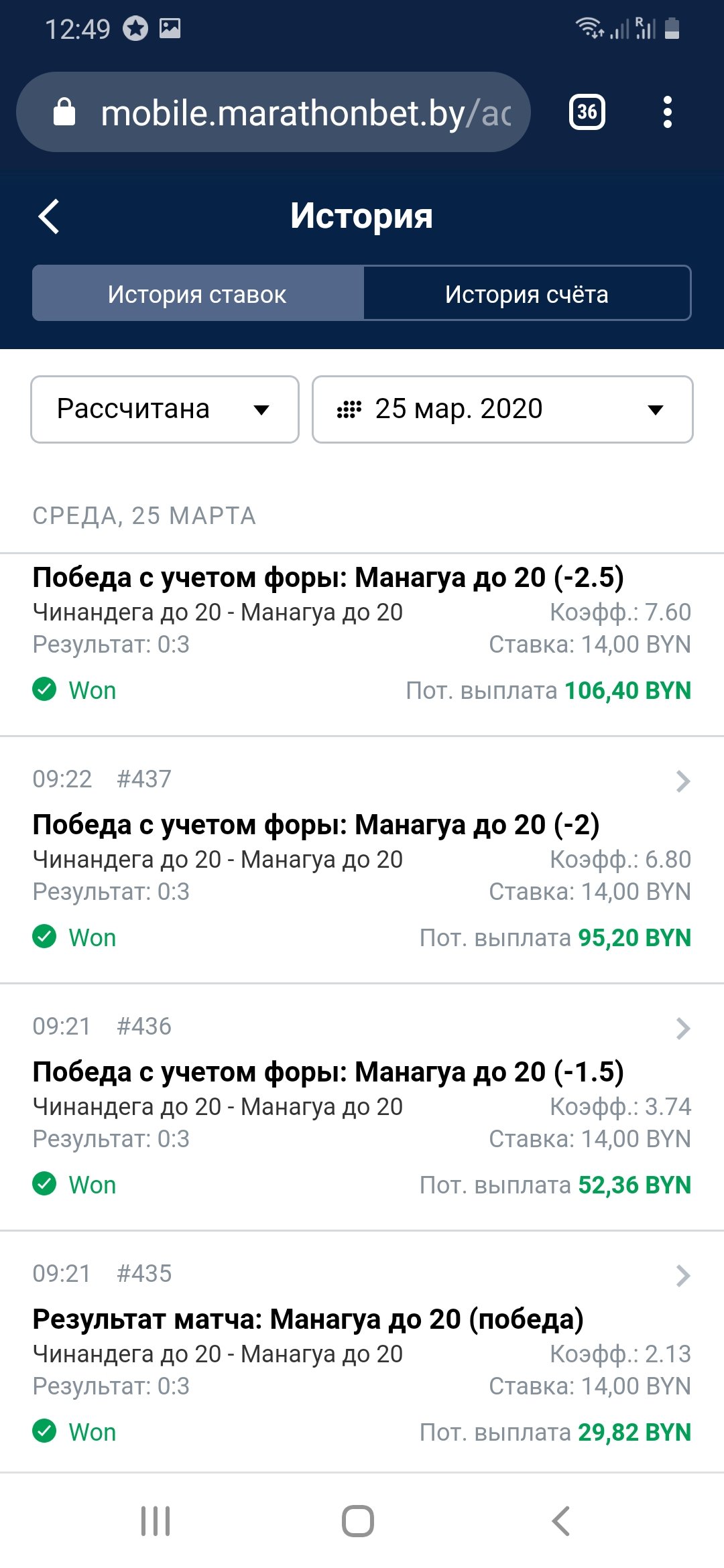This screenshot has width=724, height=1568.
Task: Tap the system home button
Action: click(x=358, y=1521)
